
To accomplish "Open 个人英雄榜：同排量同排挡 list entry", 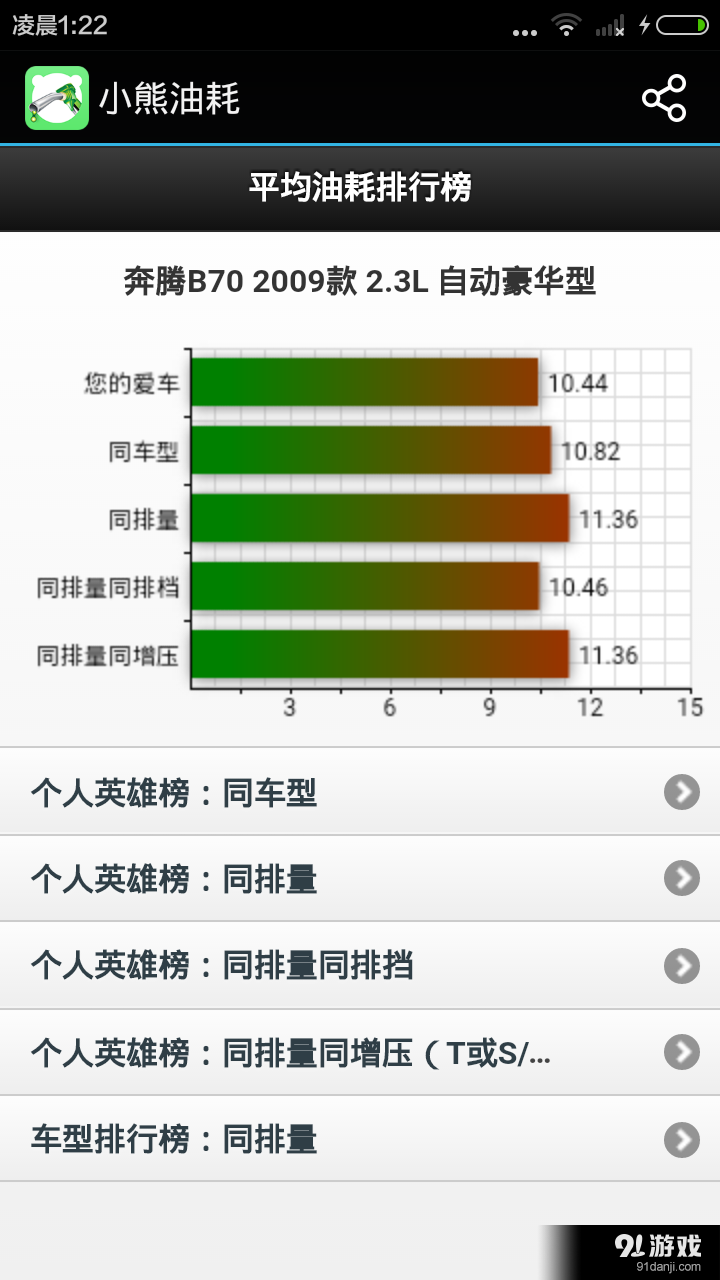I will point(360,966).
